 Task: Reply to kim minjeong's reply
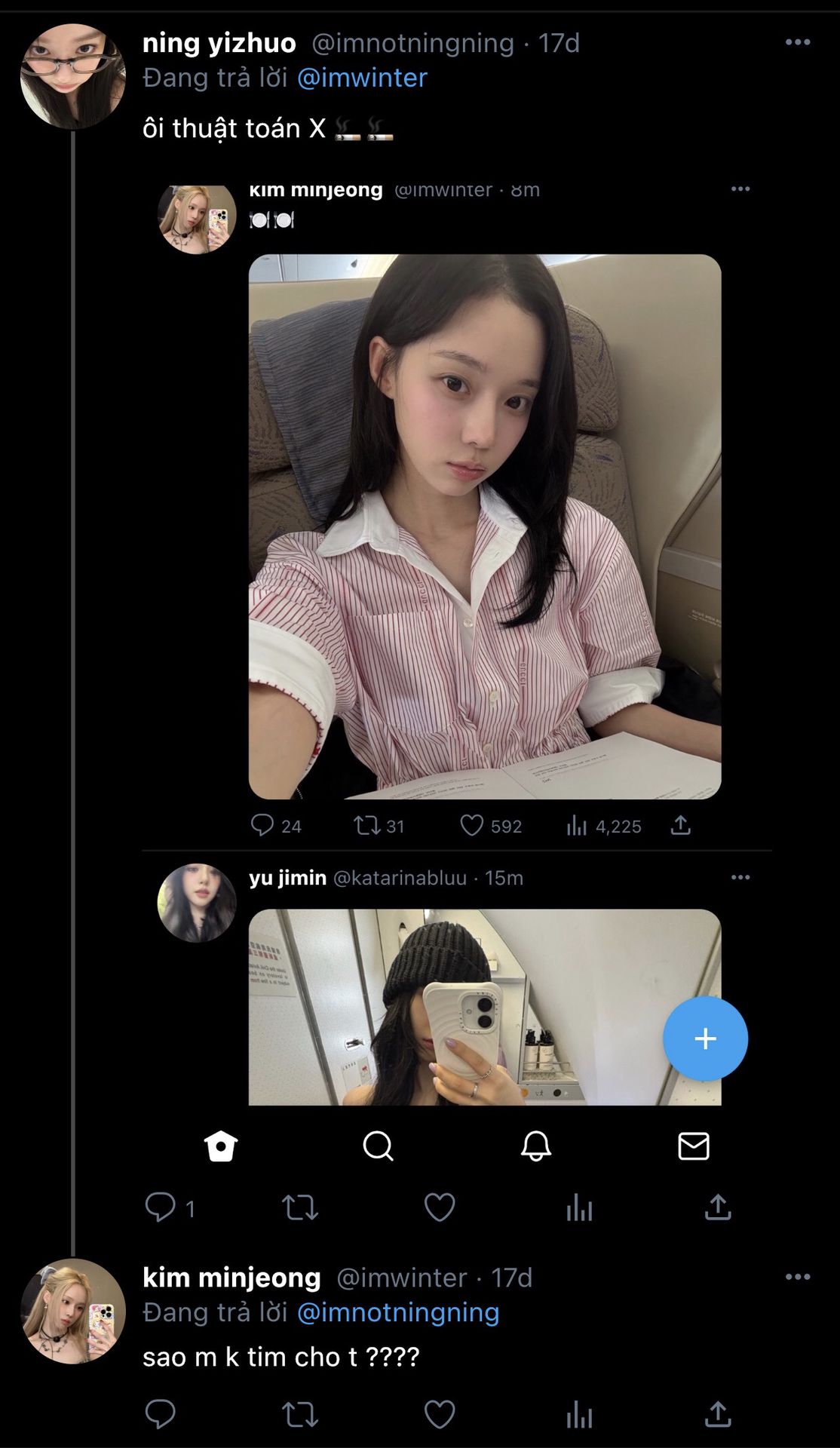160,1414
